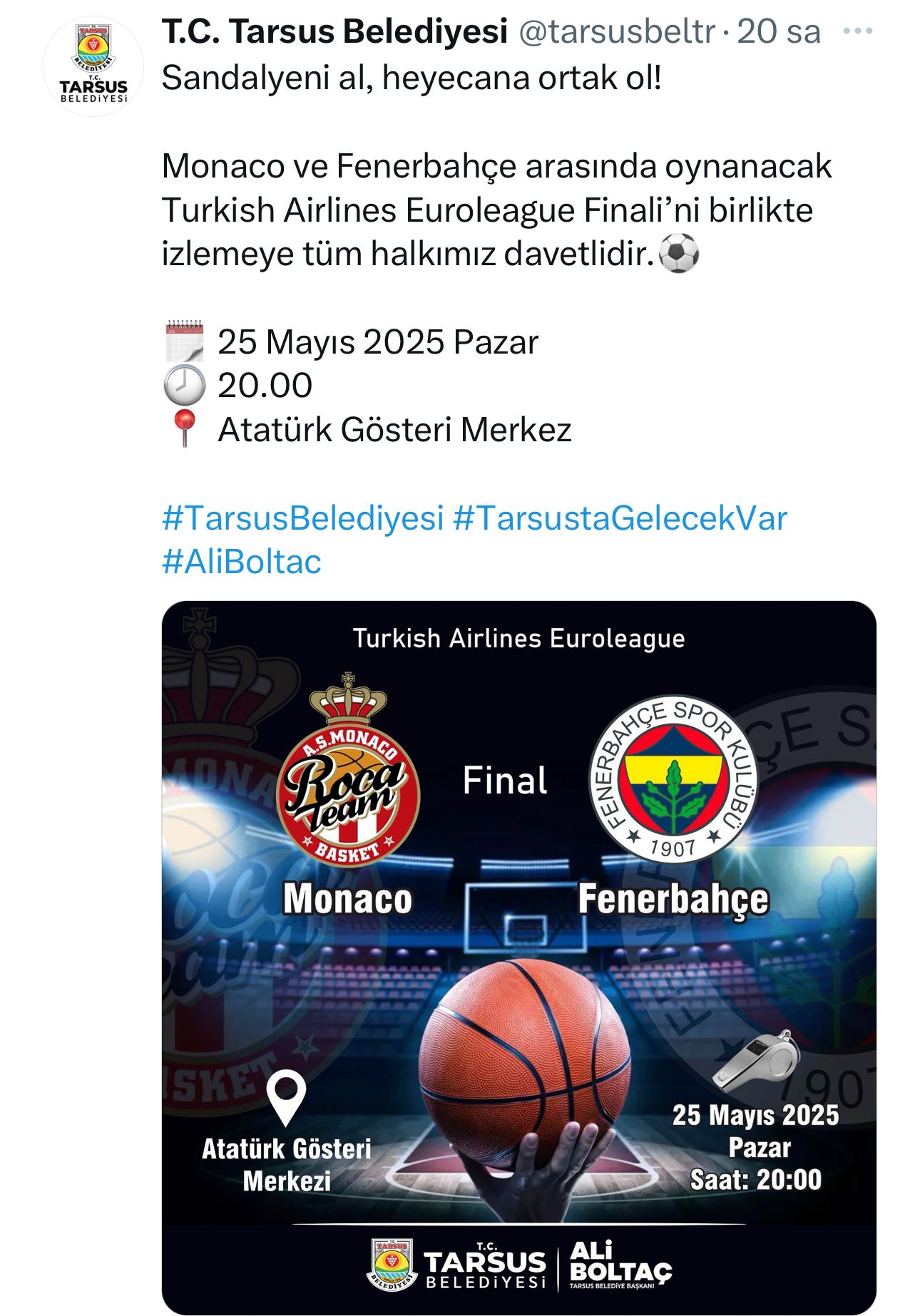
Task: Open the tweet's three-dot overflow menu
Action: (x=857, y=31)
